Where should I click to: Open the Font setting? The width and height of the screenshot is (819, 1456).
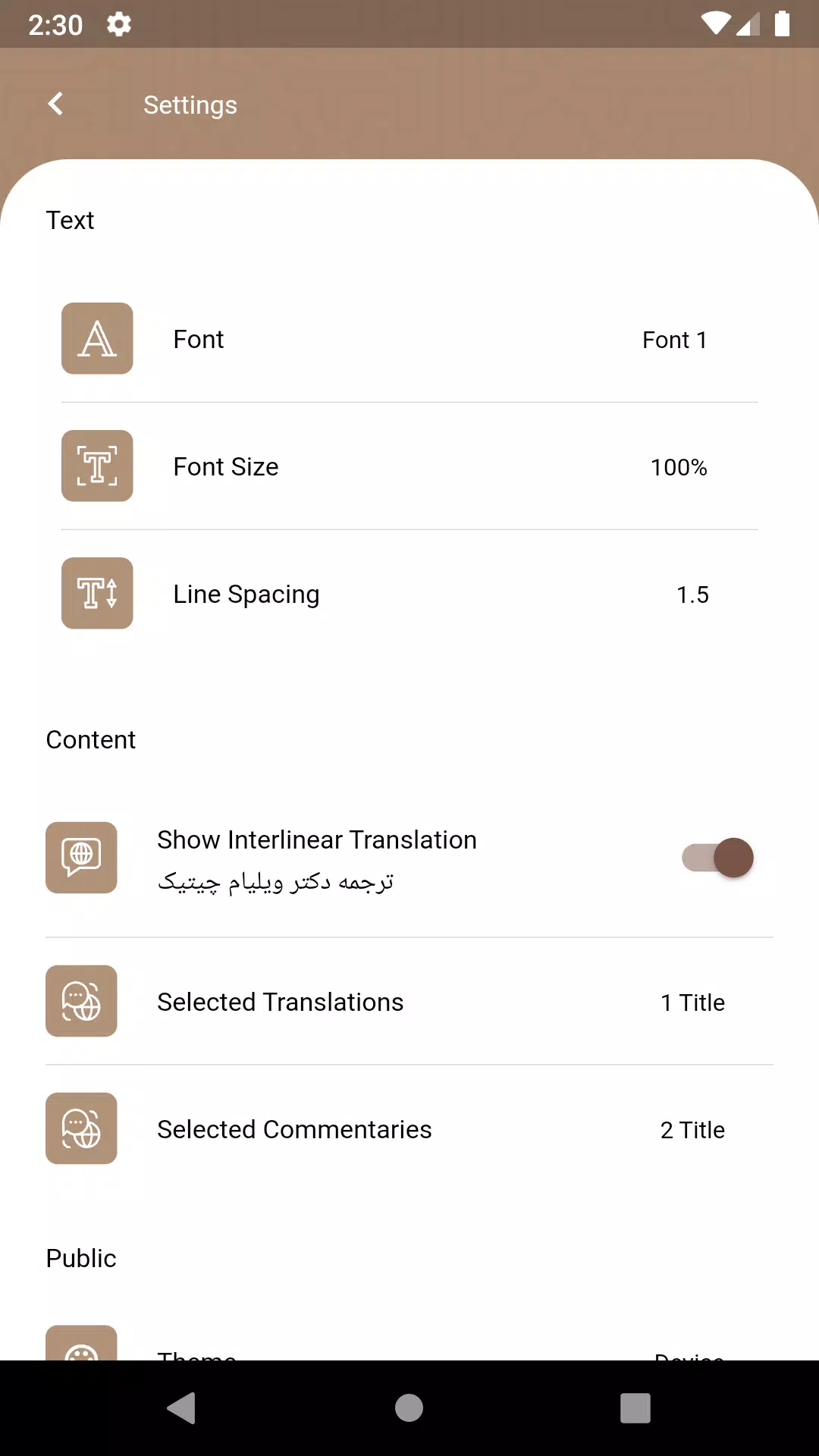409,339
